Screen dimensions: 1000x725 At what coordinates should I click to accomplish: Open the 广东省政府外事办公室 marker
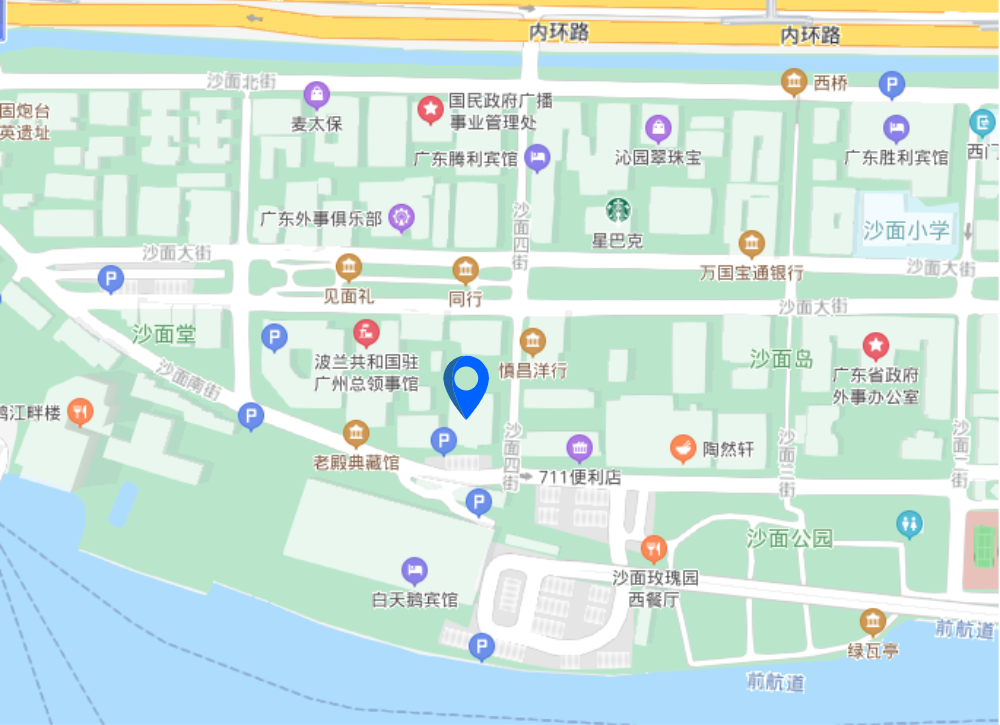(x=876, y=347)
